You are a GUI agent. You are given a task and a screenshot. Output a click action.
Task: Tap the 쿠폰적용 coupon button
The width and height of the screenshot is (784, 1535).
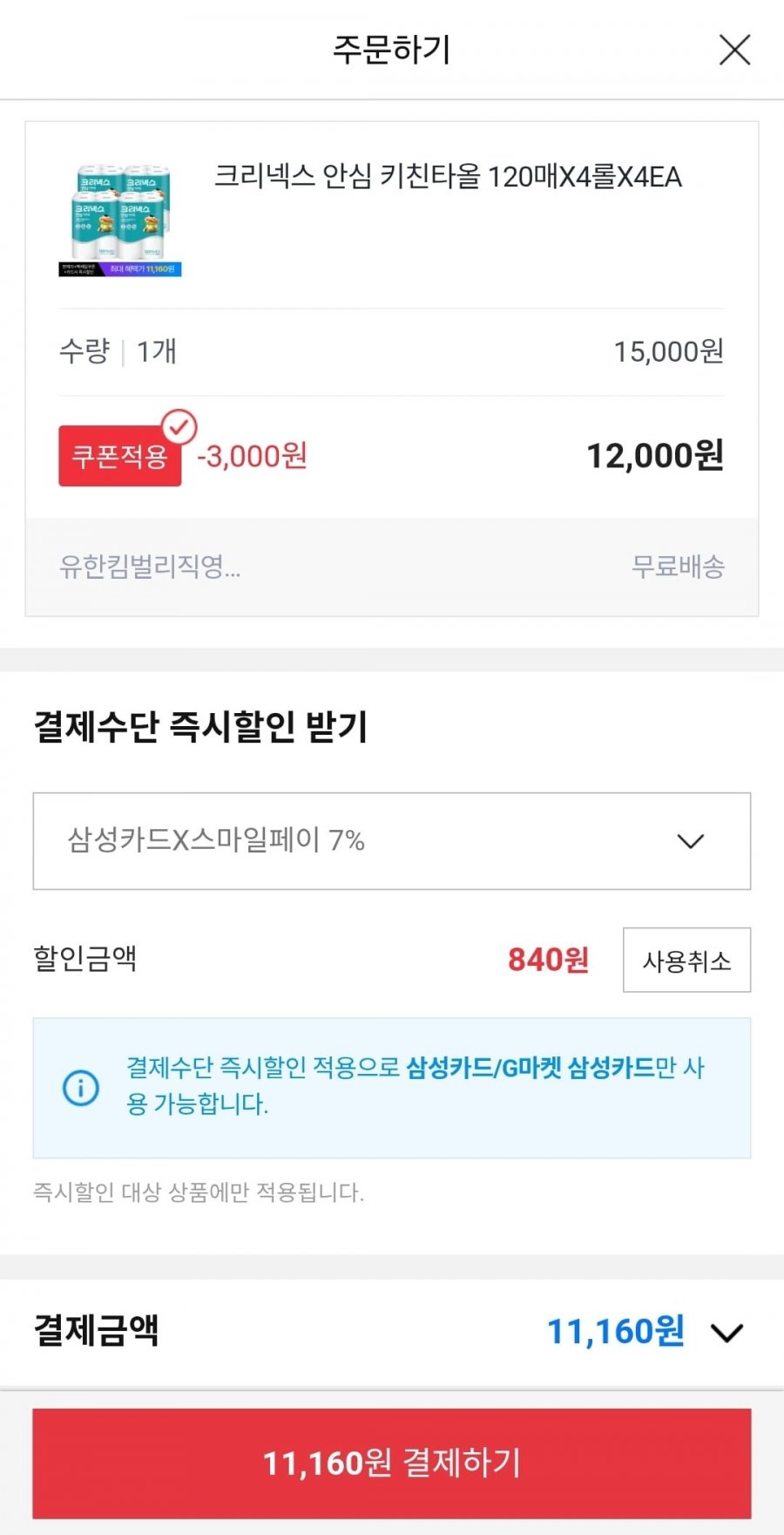[x=120, y=456]
